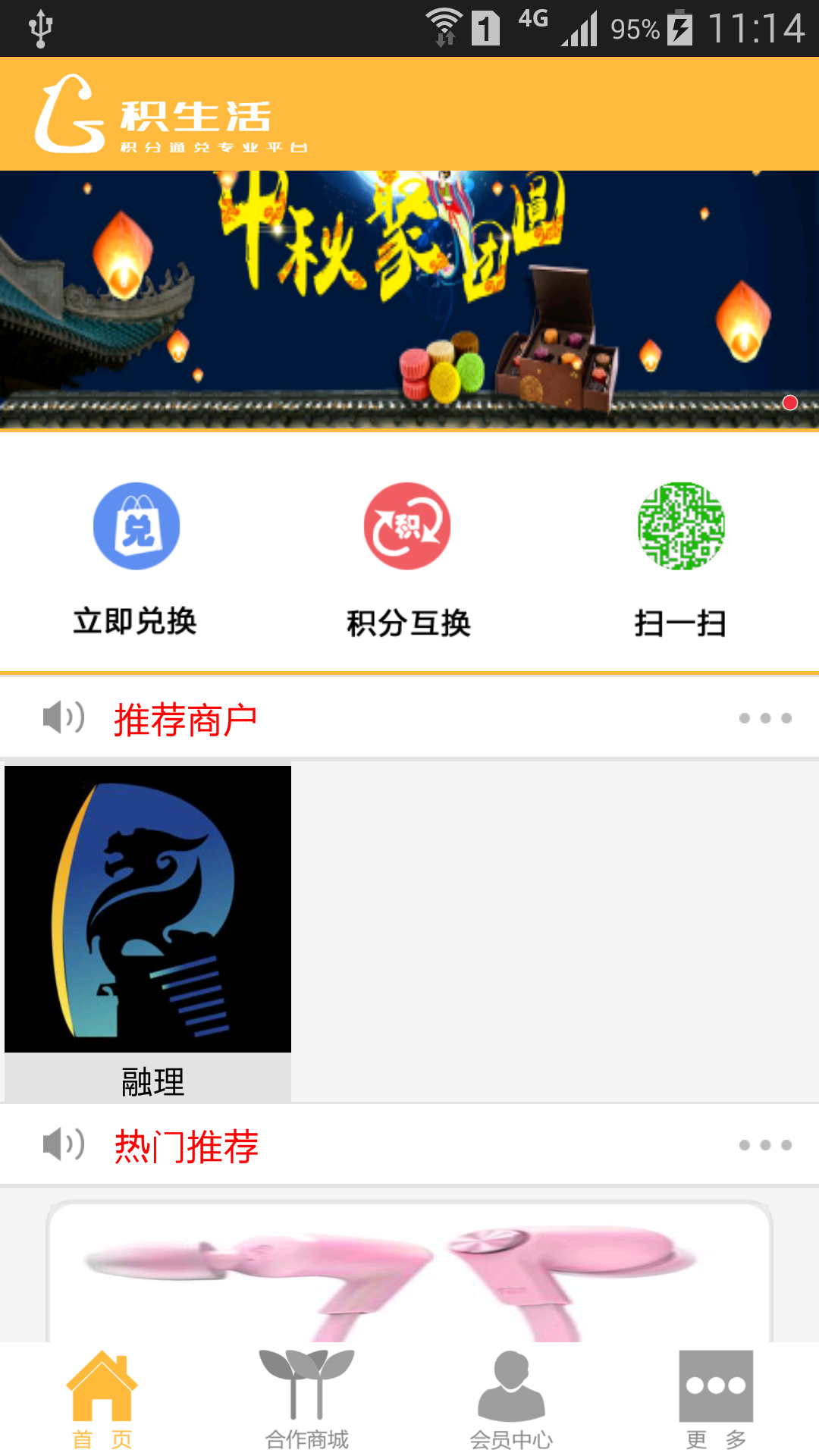Switch to the 首页 home tab

[x=104, y=1407]
